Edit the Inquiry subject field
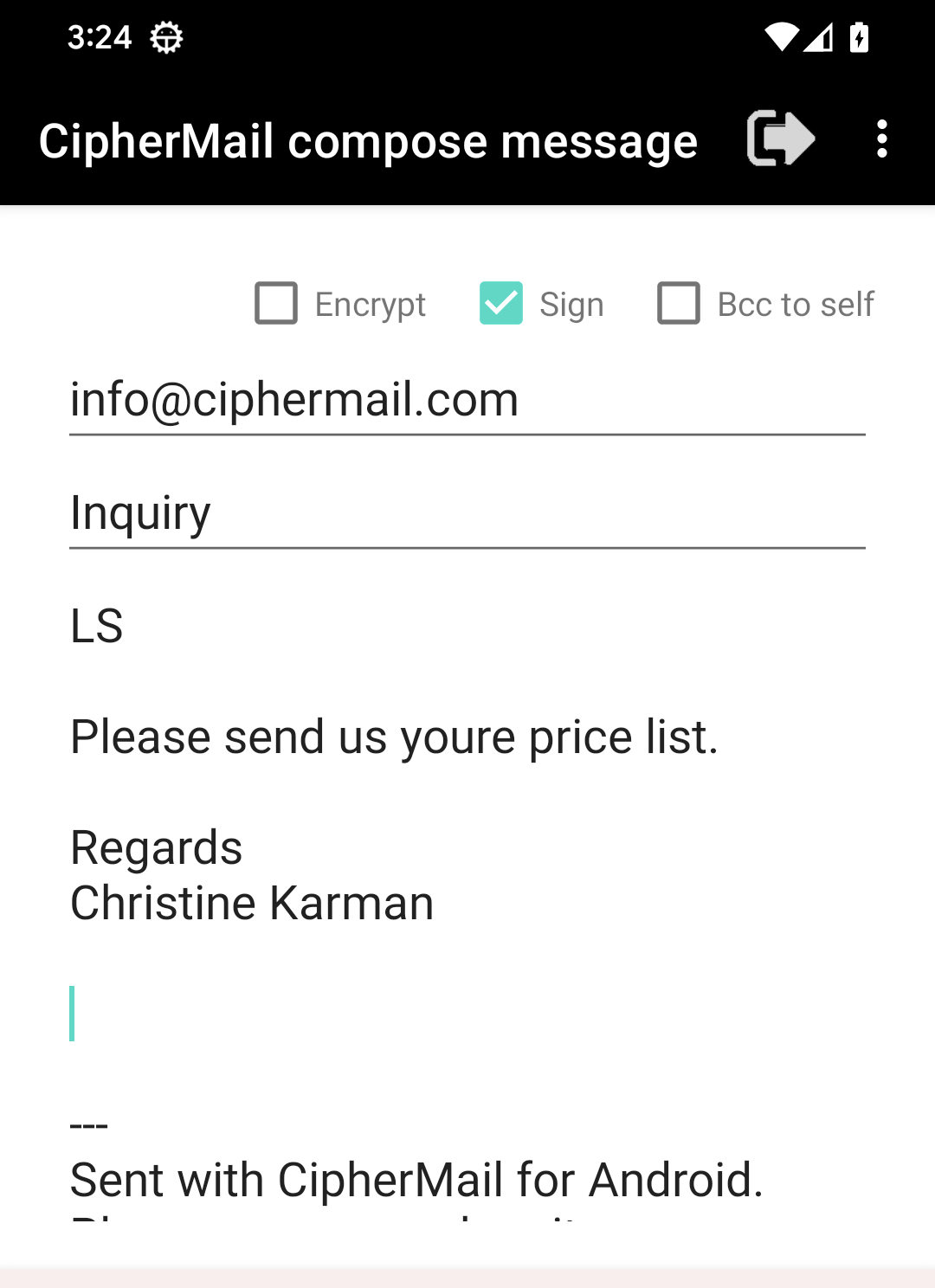Image resolution: width=935 pixels, height=1288 pixels. point(467,512)
